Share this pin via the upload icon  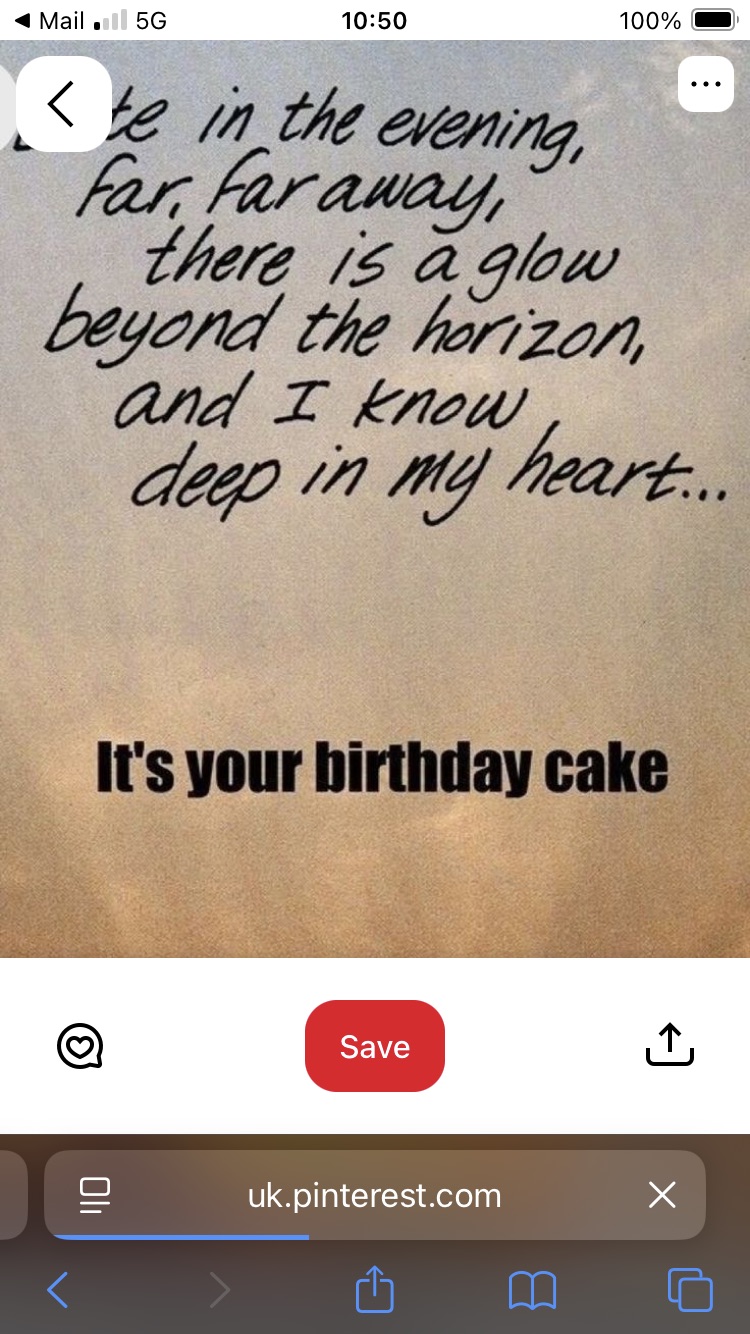coord(669,1045)
